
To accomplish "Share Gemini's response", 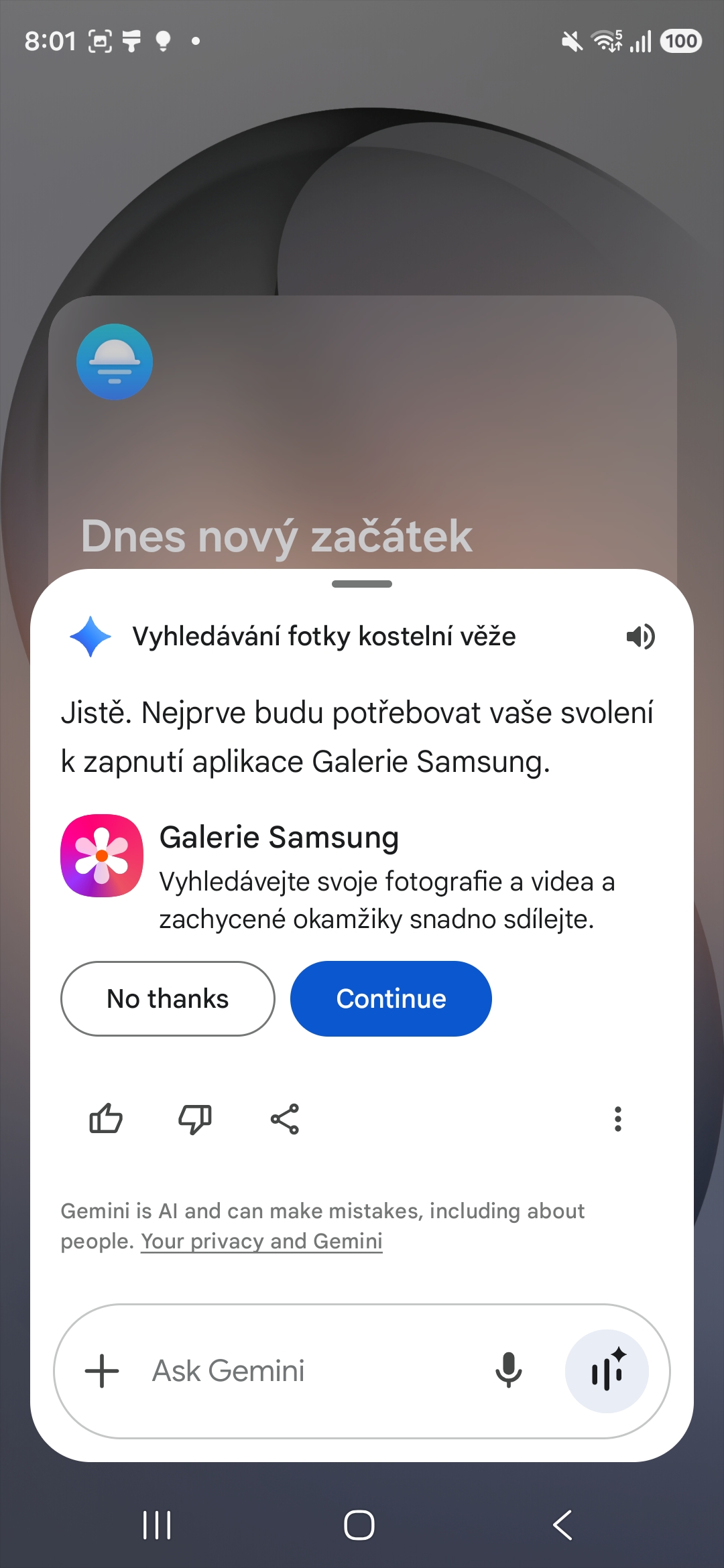I will pyautogui.click(x=285, y=1119).
